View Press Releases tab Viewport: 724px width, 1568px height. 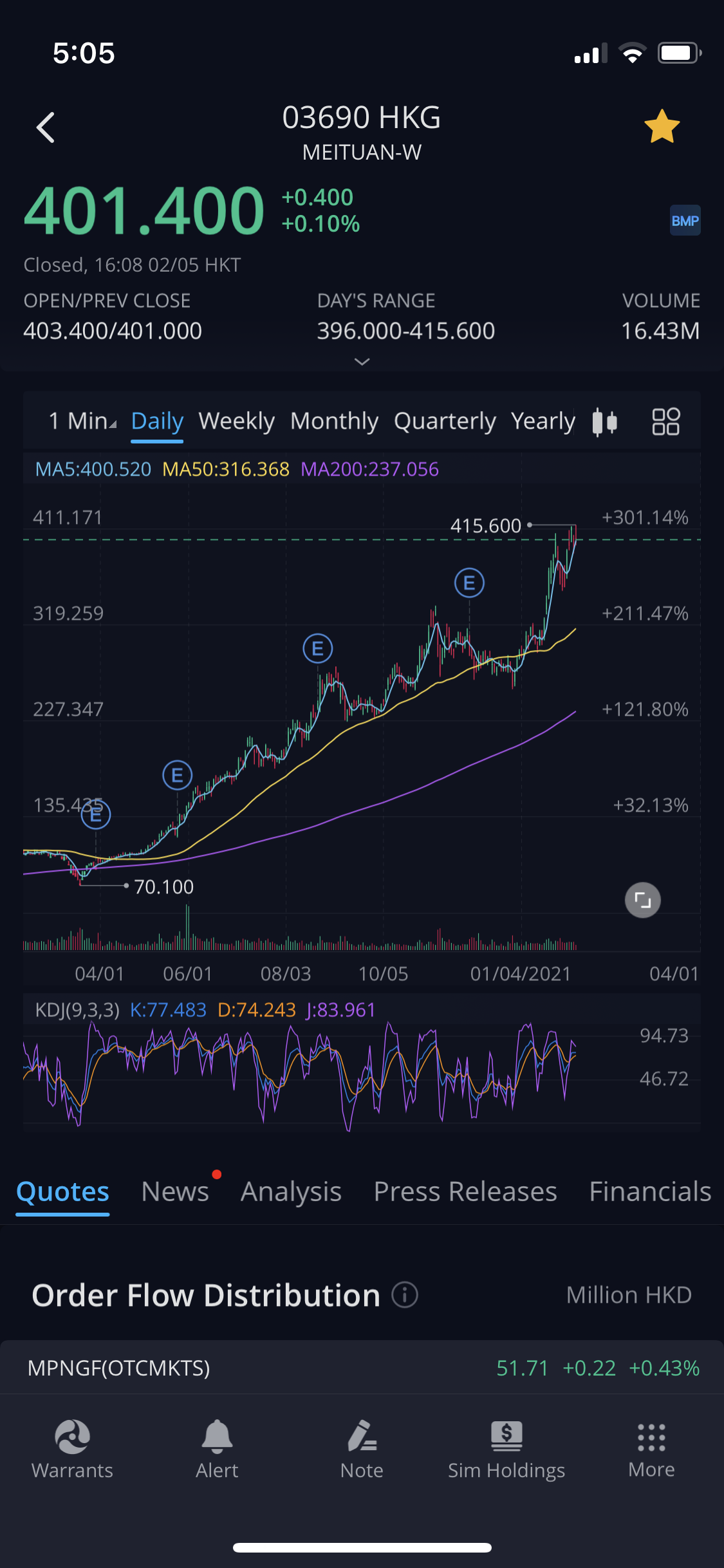pyautogui.click(x=465, y=1191)
